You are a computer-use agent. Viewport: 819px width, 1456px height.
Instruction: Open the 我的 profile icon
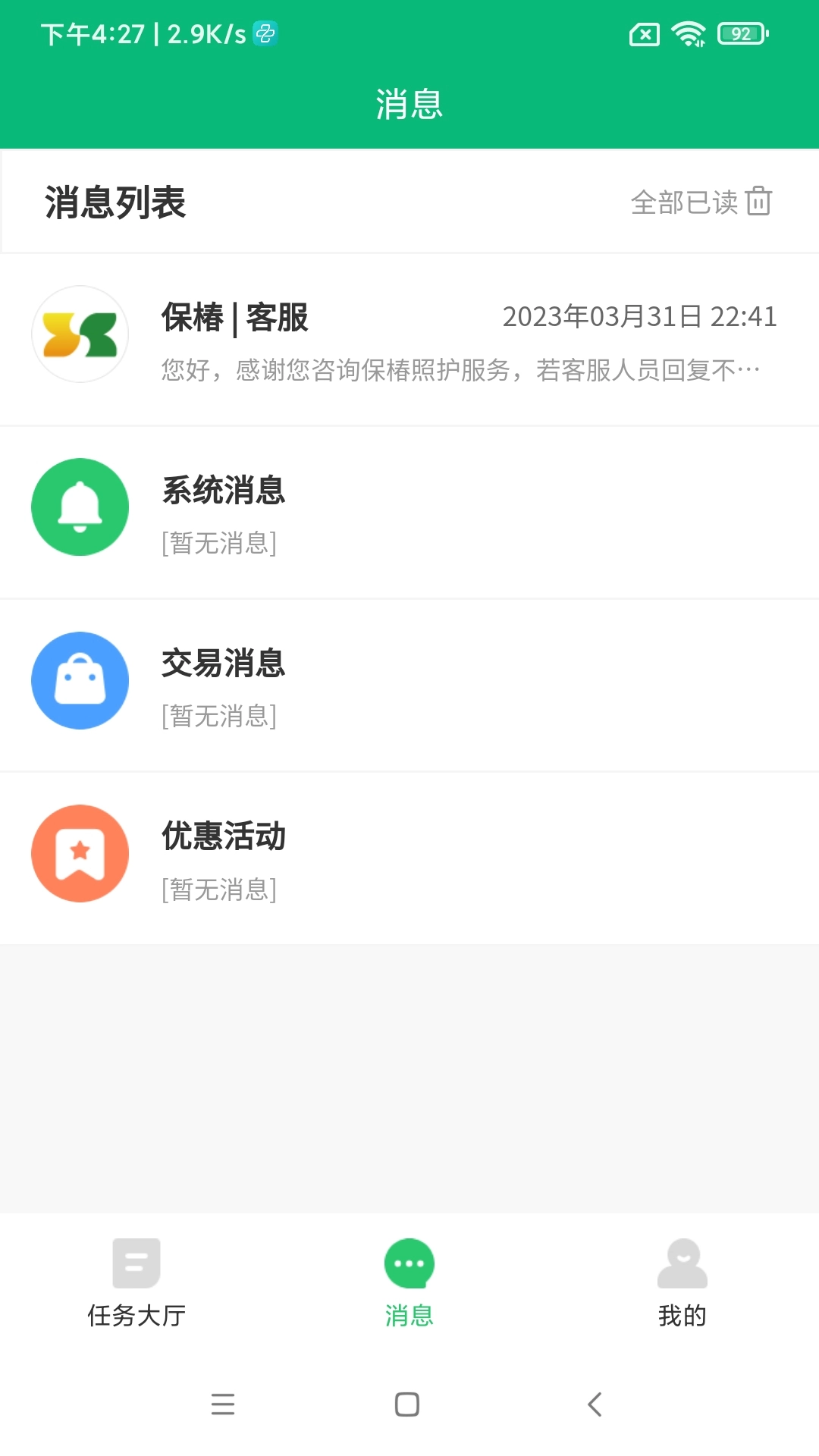[682, 1259]
